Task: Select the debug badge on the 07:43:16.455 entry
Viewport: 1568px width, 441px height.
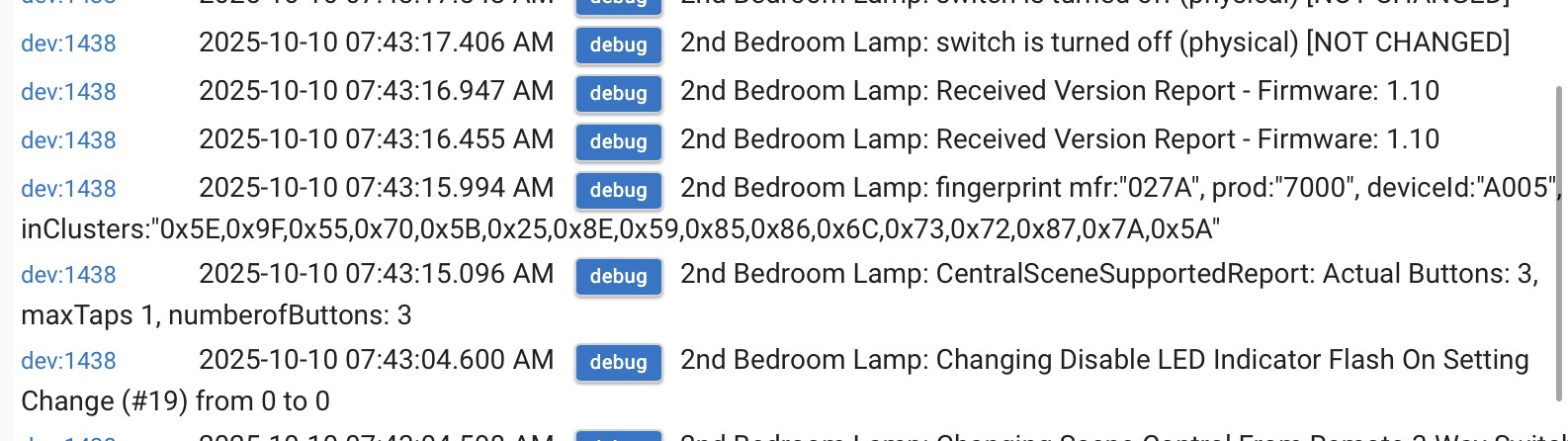Action: coord(618,141)
